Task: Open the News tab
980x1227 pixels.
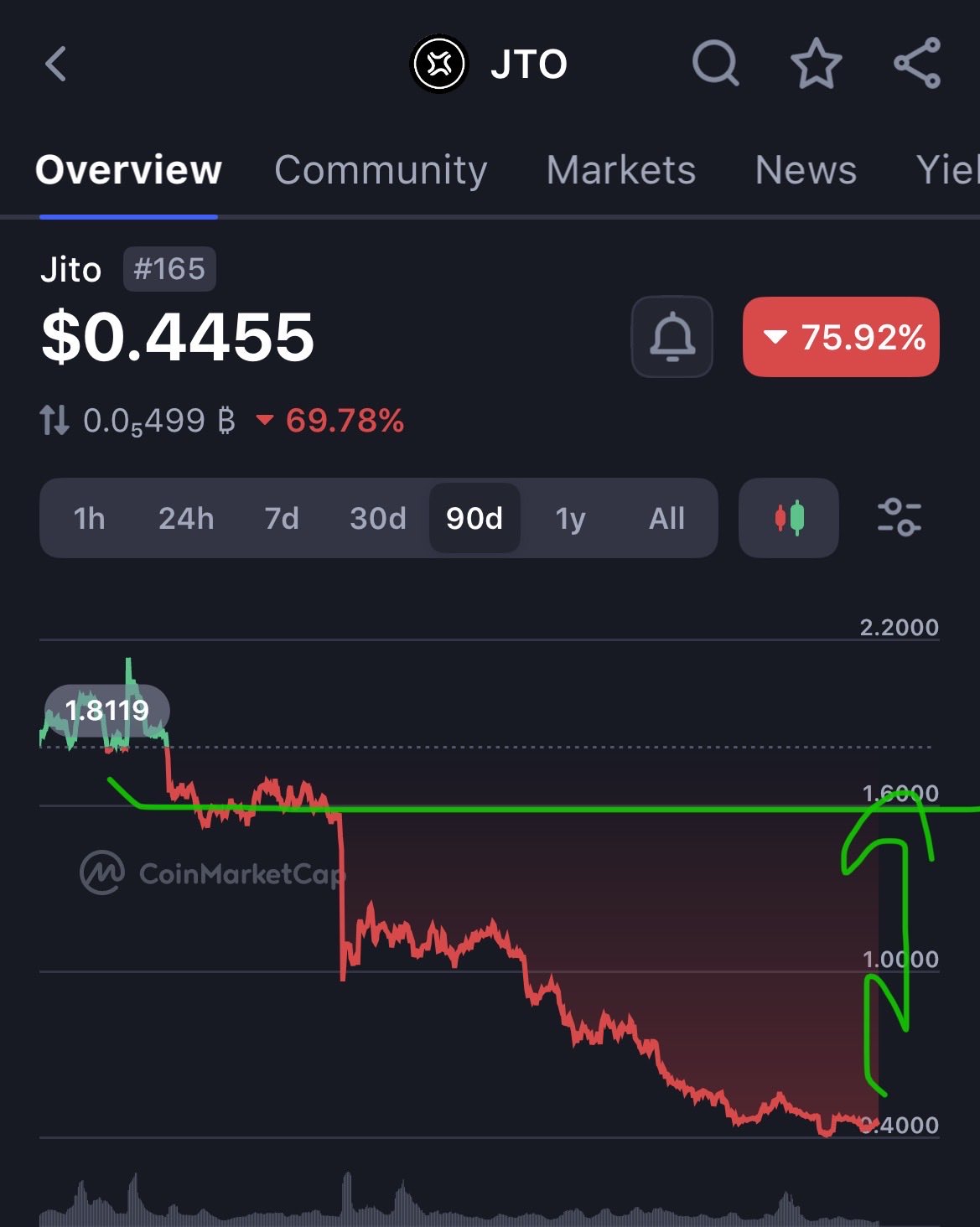Action: pos(806,170)
